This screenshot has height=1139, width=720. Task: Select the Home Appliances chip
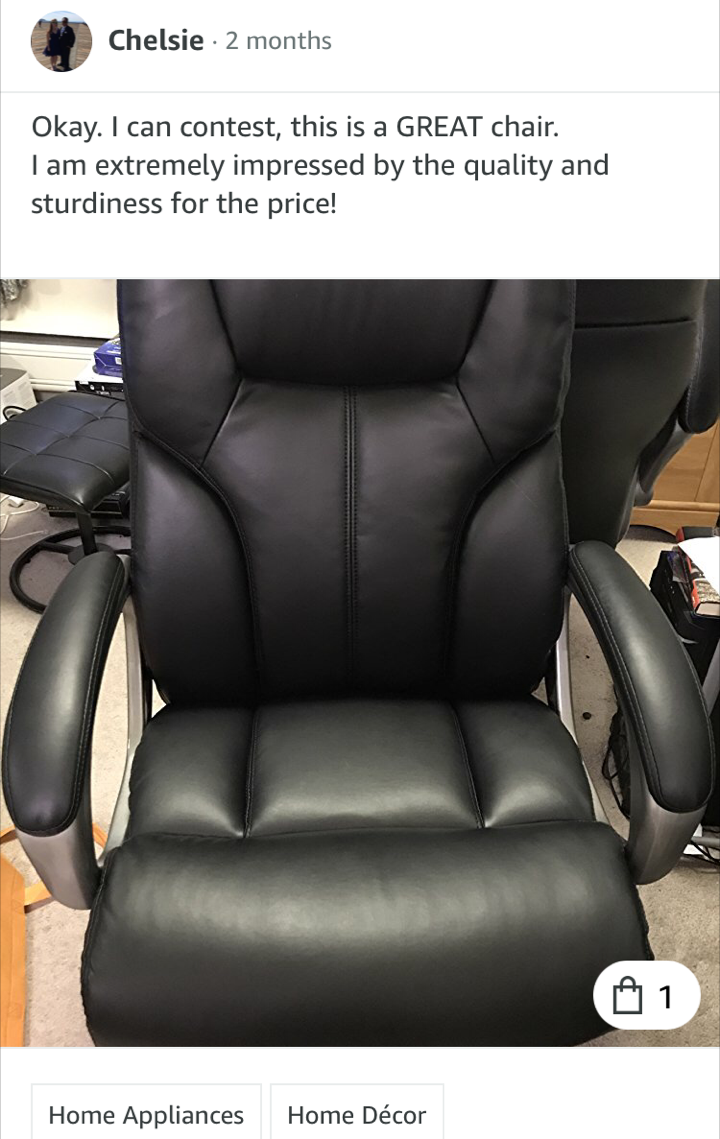tap(146, 1114)
